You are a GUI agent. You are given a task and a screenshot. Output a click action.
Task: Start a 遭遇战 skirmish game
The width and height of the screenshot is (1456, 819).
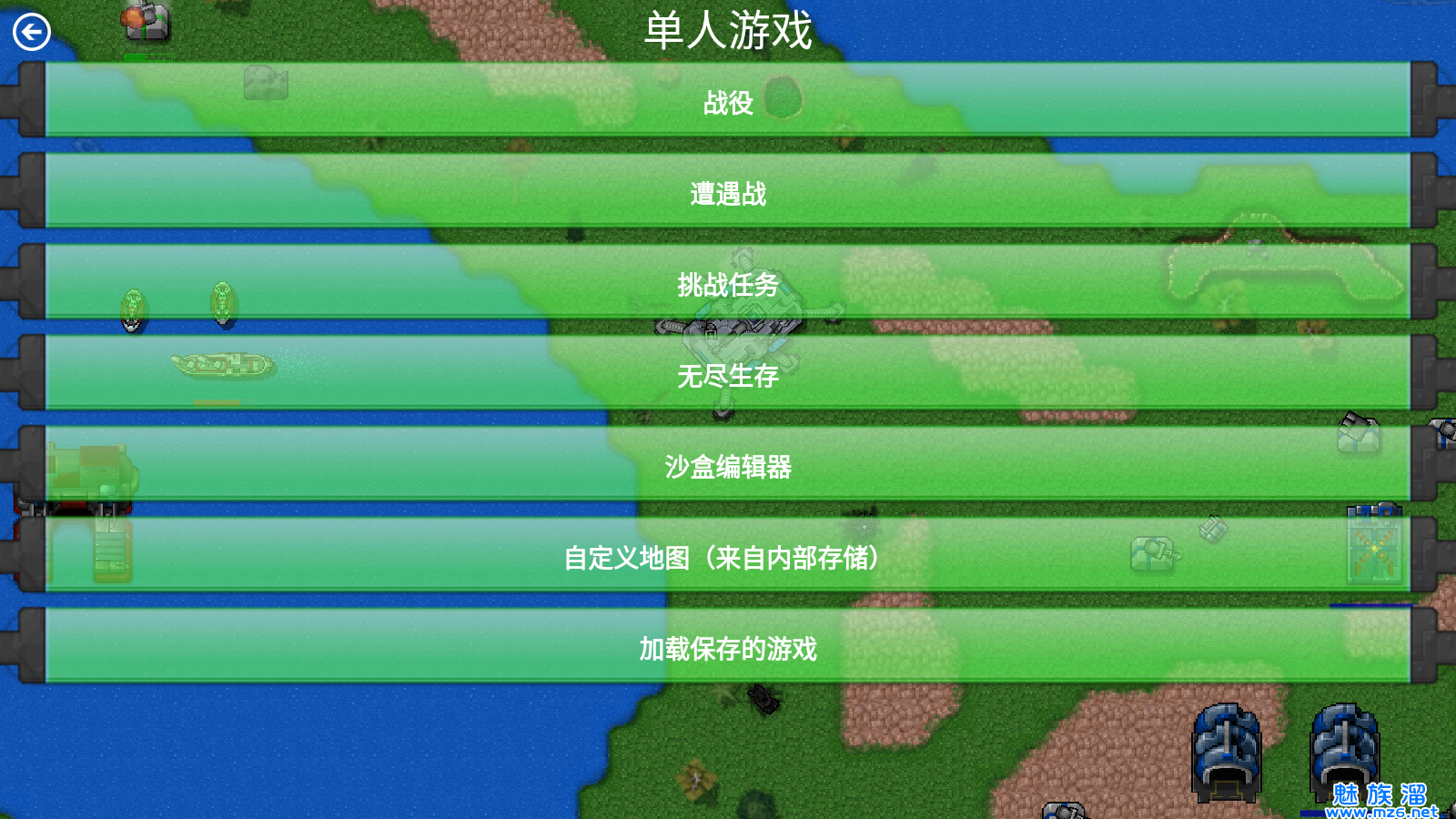(728, 192)
